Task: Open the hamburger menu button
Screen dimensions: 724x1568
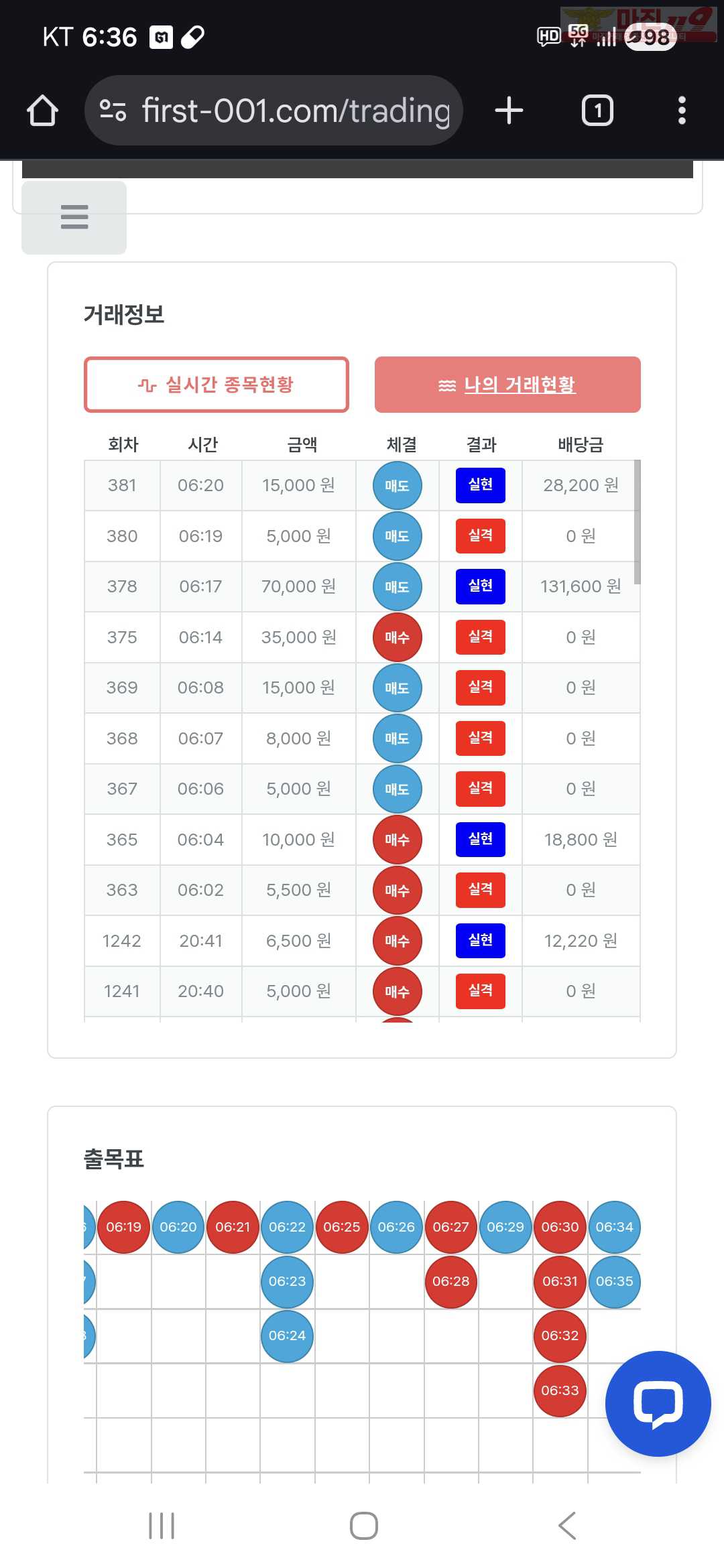Action: 74,217
